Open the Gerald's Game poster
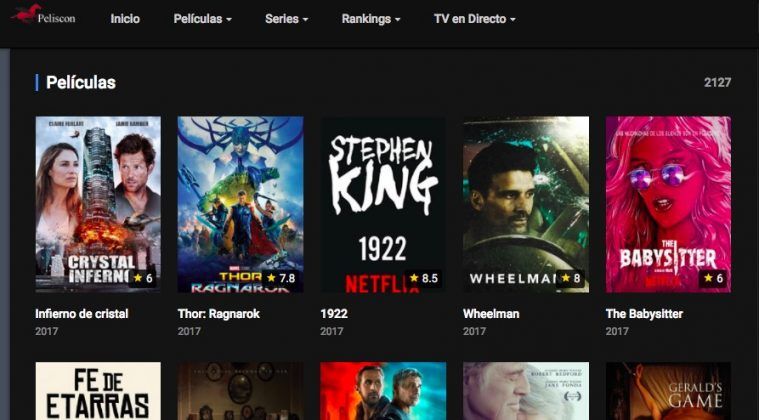This screenshot has height=420, width=759. (x=668, y=392)
